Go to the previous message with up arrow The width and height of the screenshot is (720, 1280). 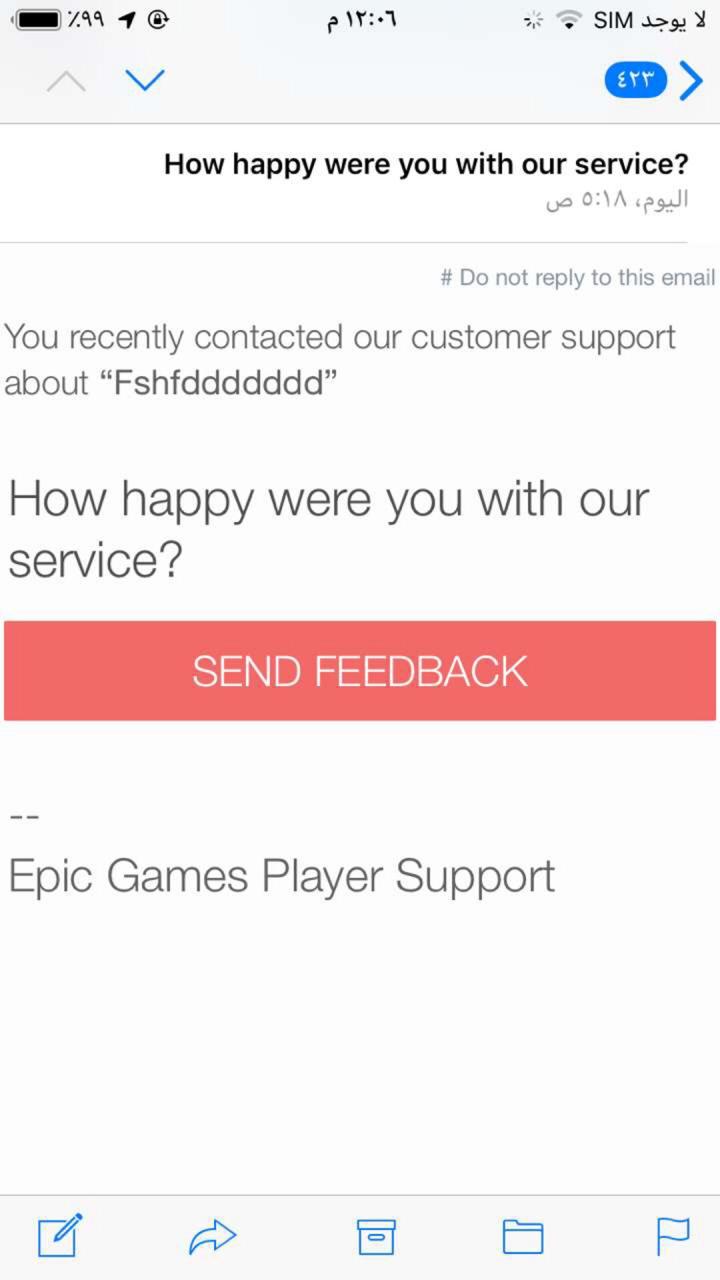66,80
